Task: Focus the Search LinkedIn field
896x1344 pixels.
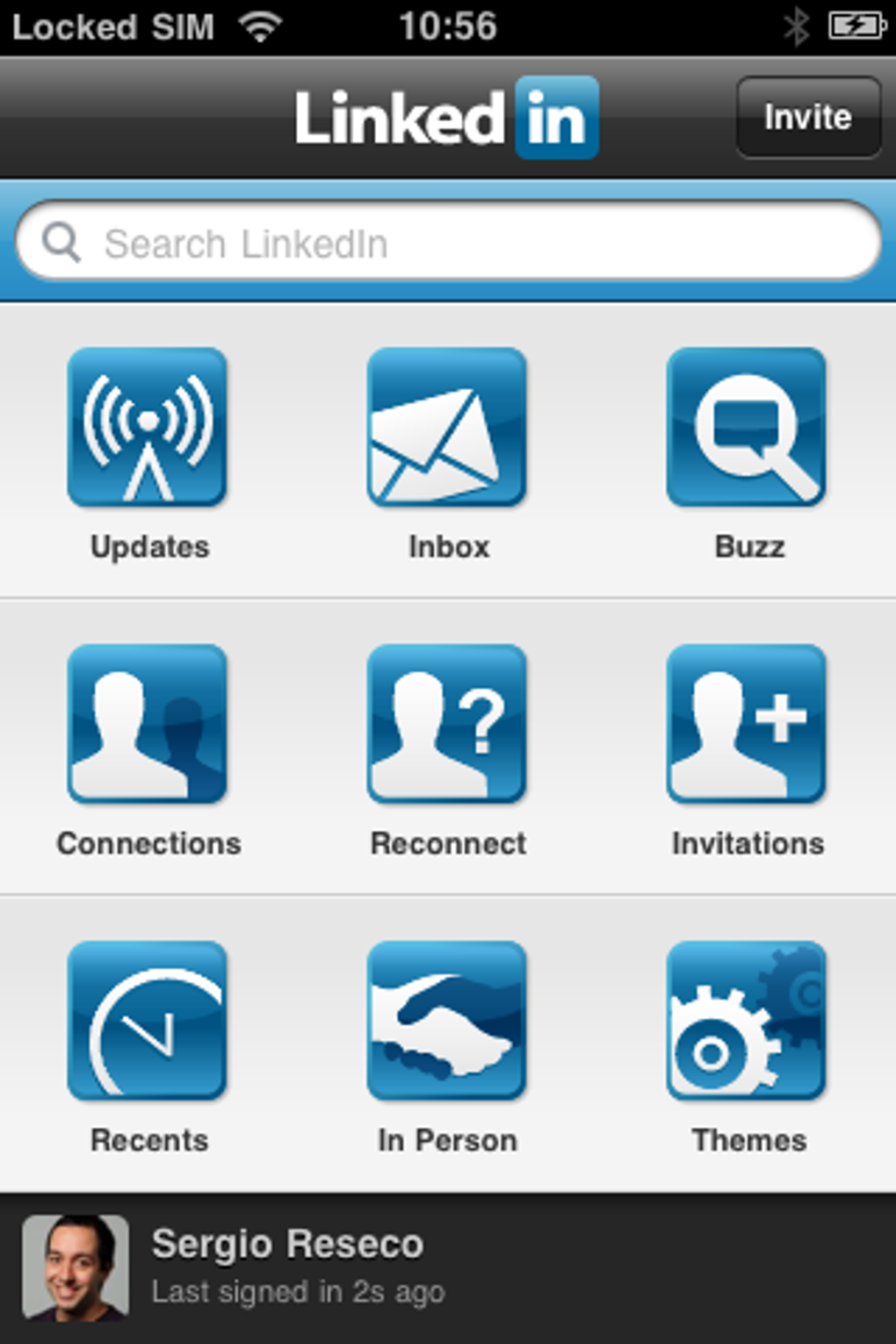Action: [448, 242]
